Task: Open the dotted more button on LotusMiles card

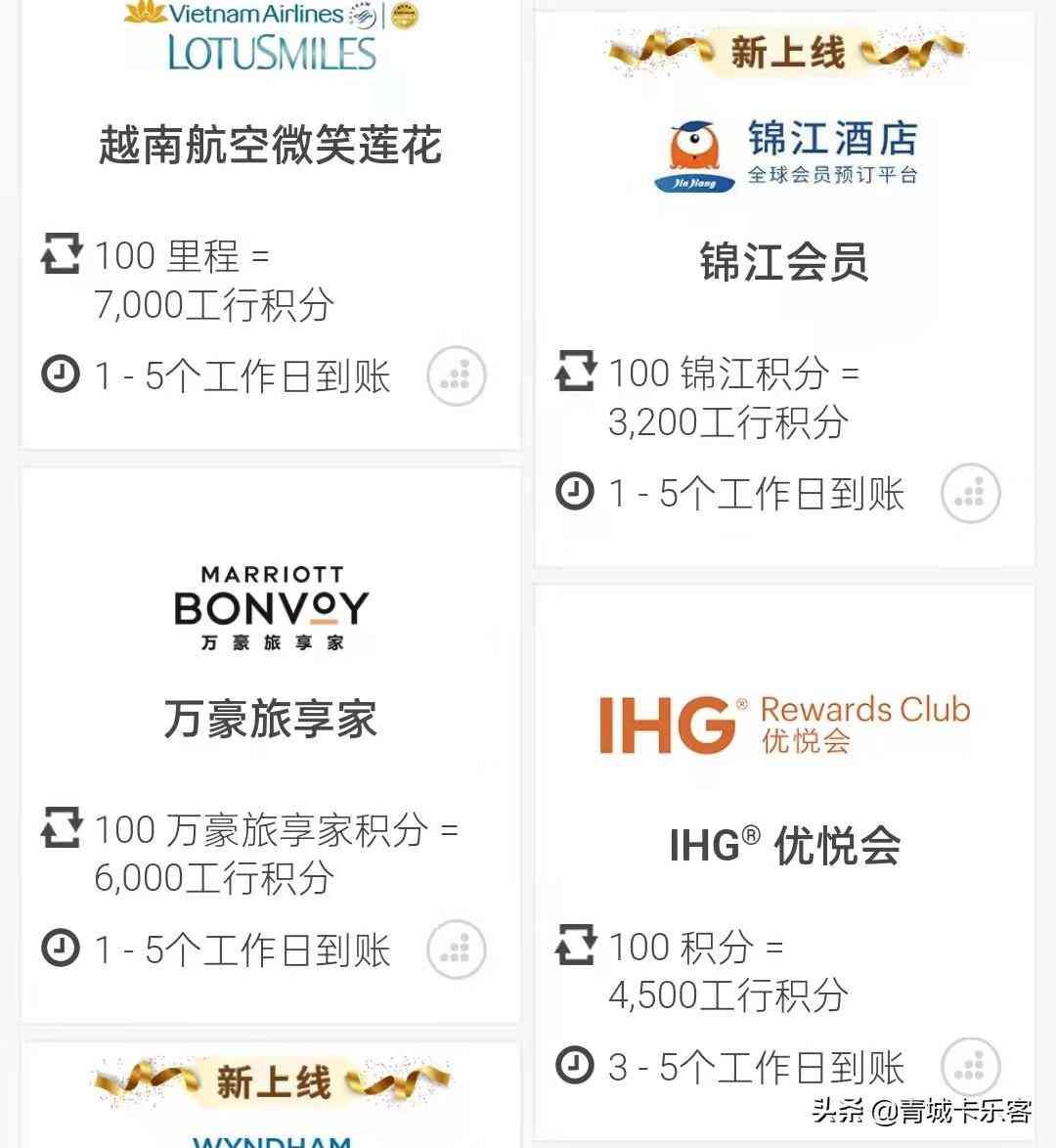Action: 456,375
